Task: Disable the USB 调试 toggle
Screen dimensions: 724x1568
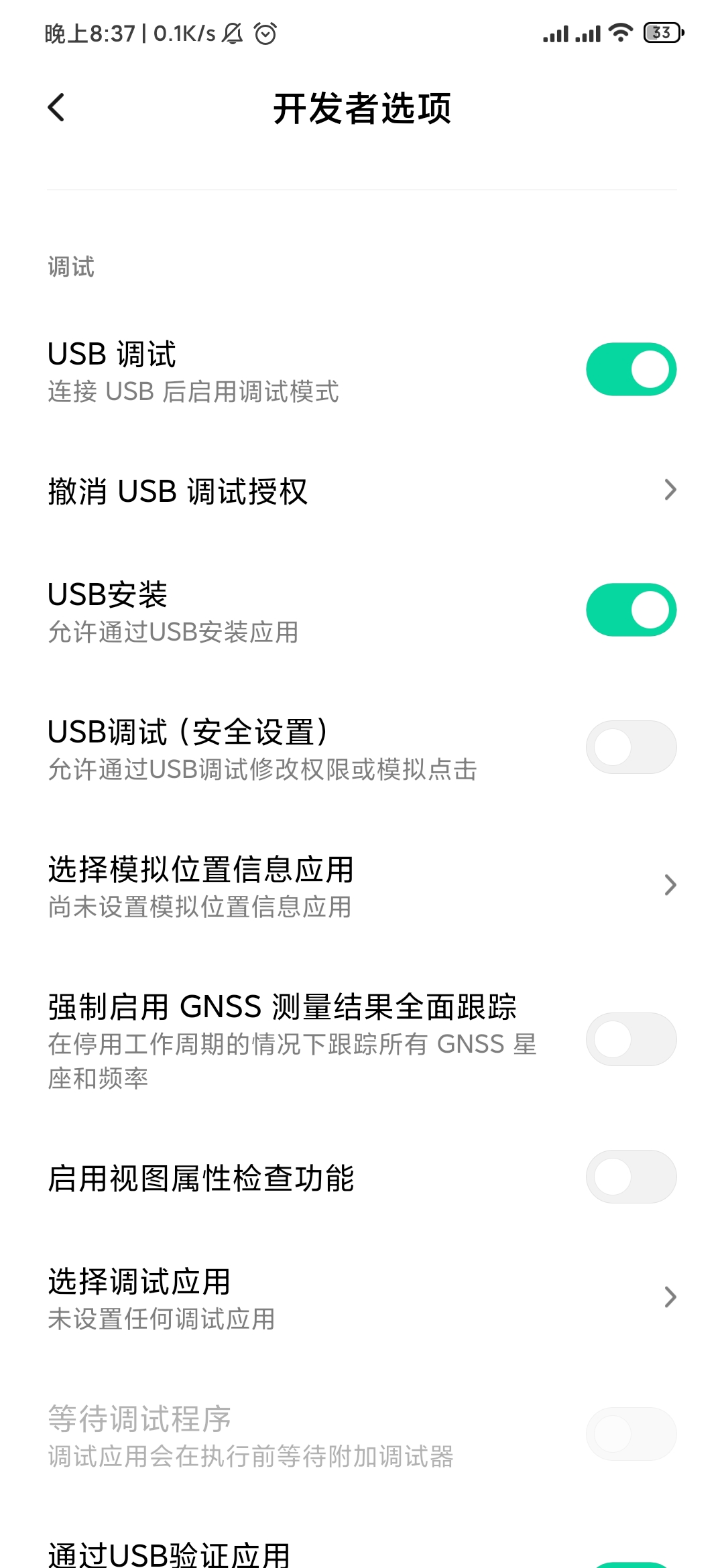Action: coord(630,369)
